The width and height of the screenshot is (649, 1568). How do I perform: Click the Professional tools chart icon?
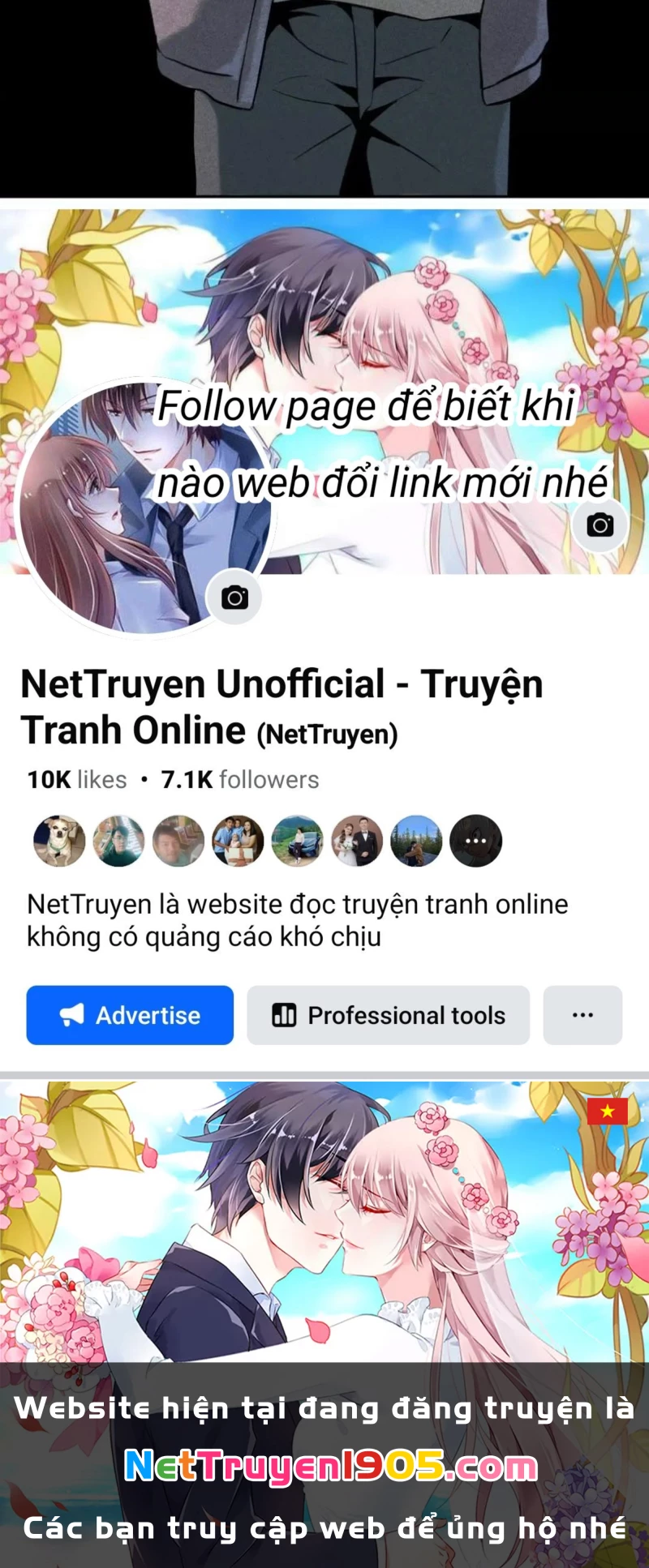pyautogui.click(x=286, y=1014)
